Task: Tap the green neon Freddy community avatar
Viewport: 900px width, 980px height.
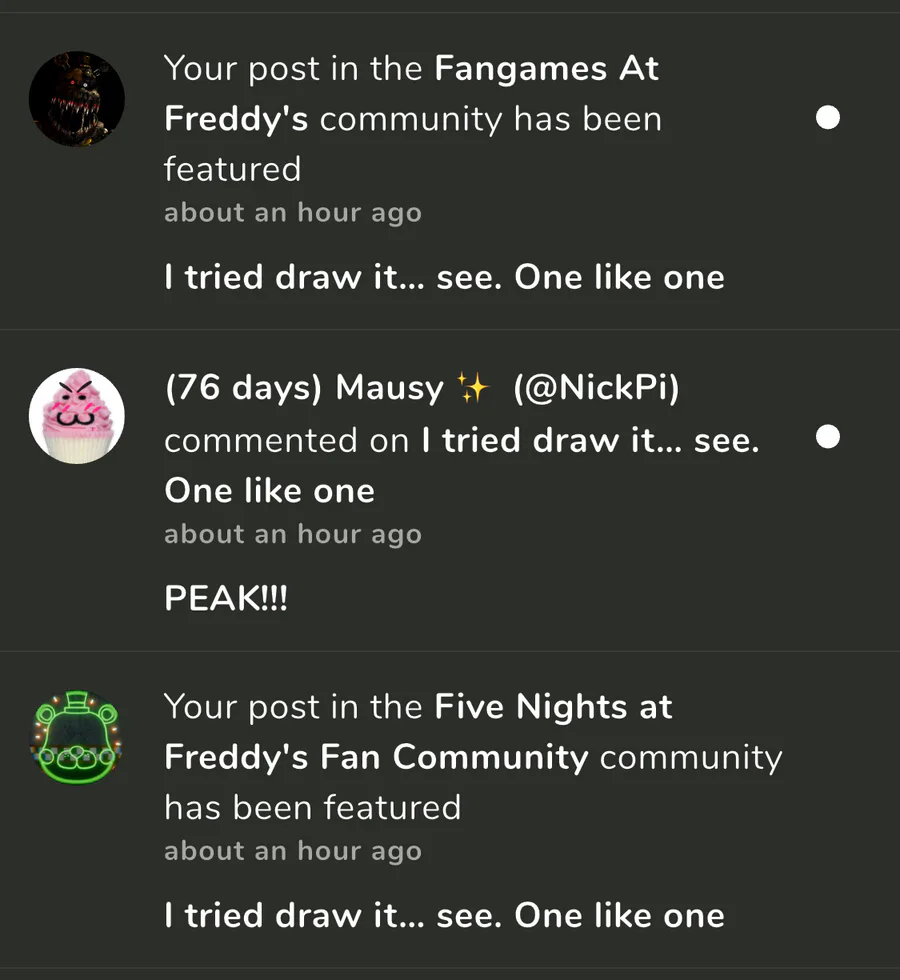Action: pos(77,737)
